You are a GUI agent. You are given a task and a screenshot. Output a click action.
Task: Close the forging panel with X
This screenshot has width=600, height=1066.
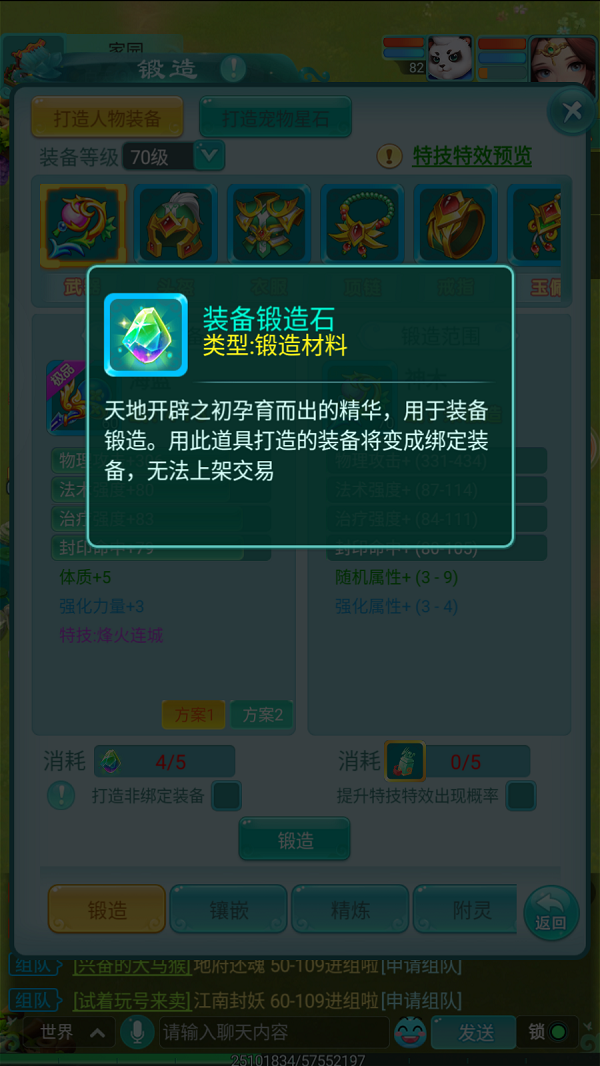(571, 112)
